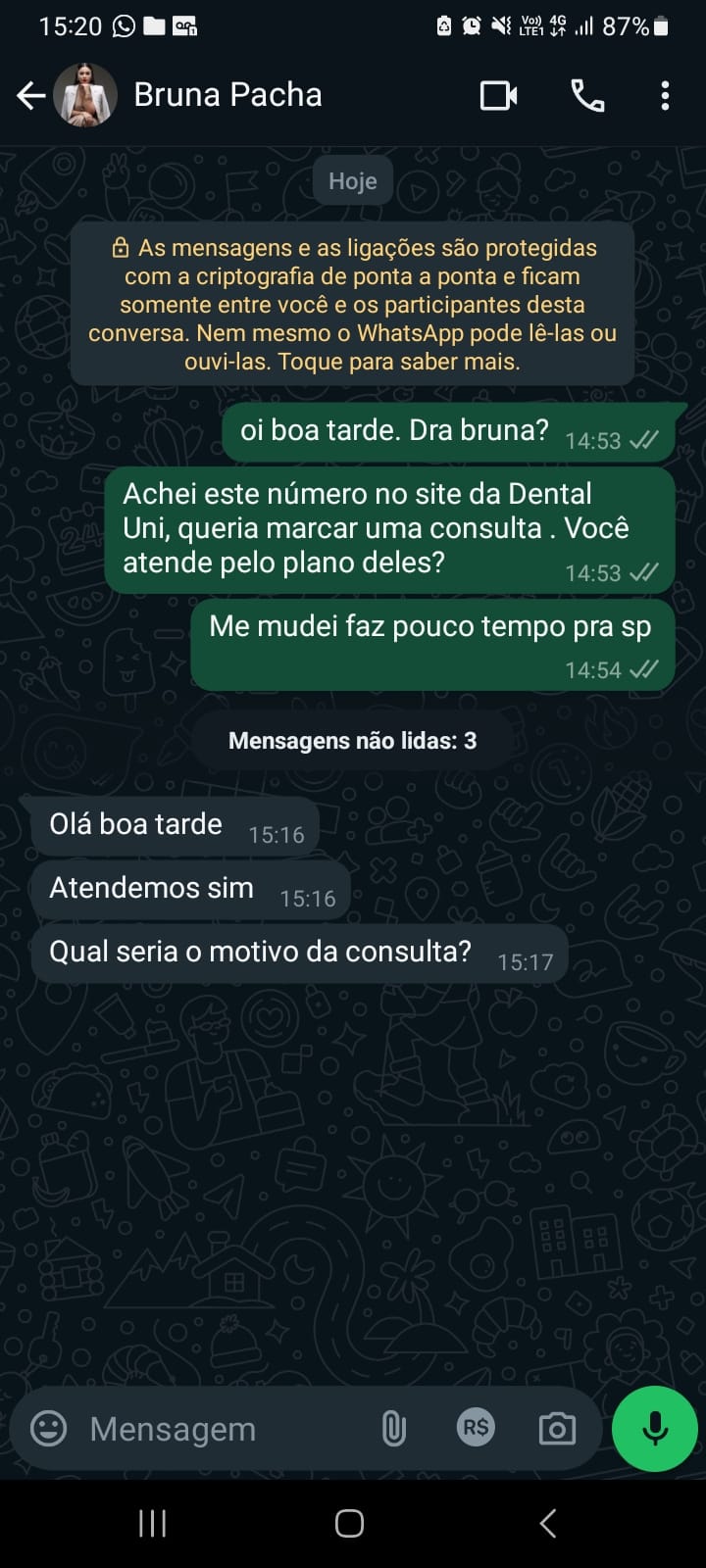Start a voice call with Bruna Pacha
This screenshot has width=706, height=1568.
587,95
